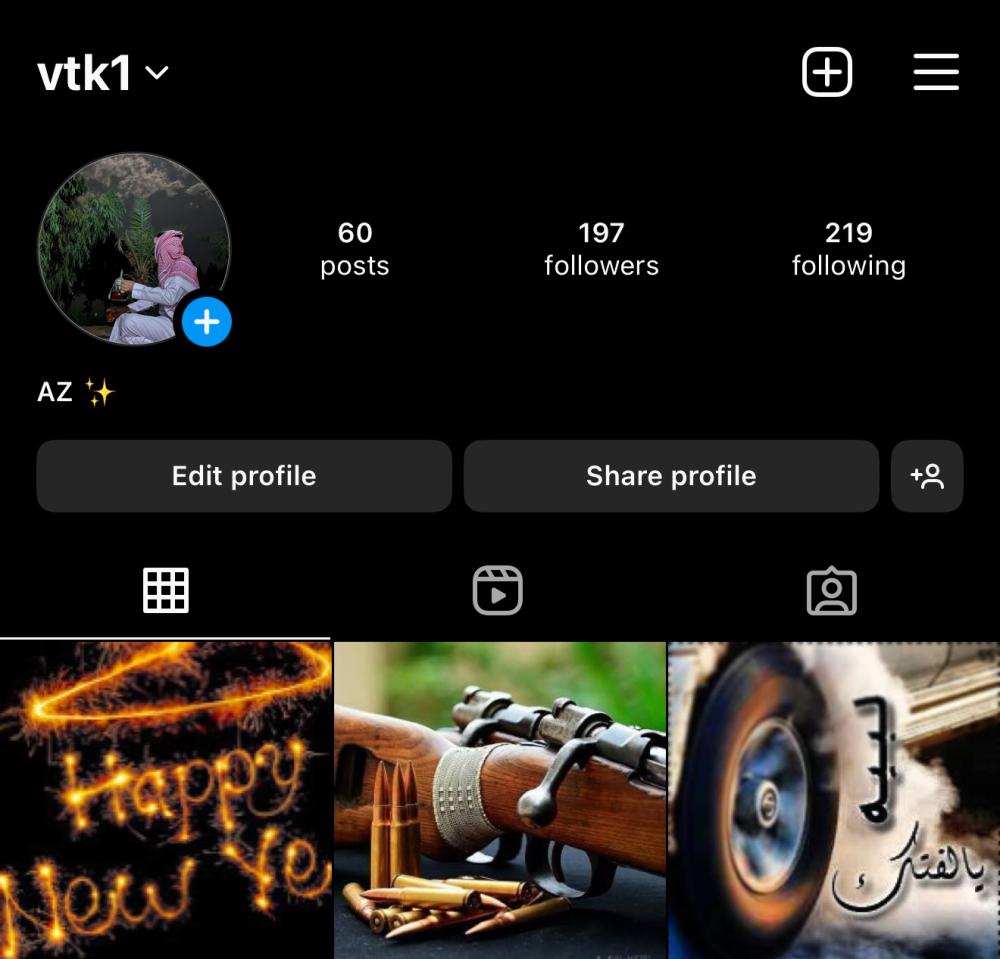Open the Happy New Year sparkler post
1000x959 pixels.
pos(165,800)
